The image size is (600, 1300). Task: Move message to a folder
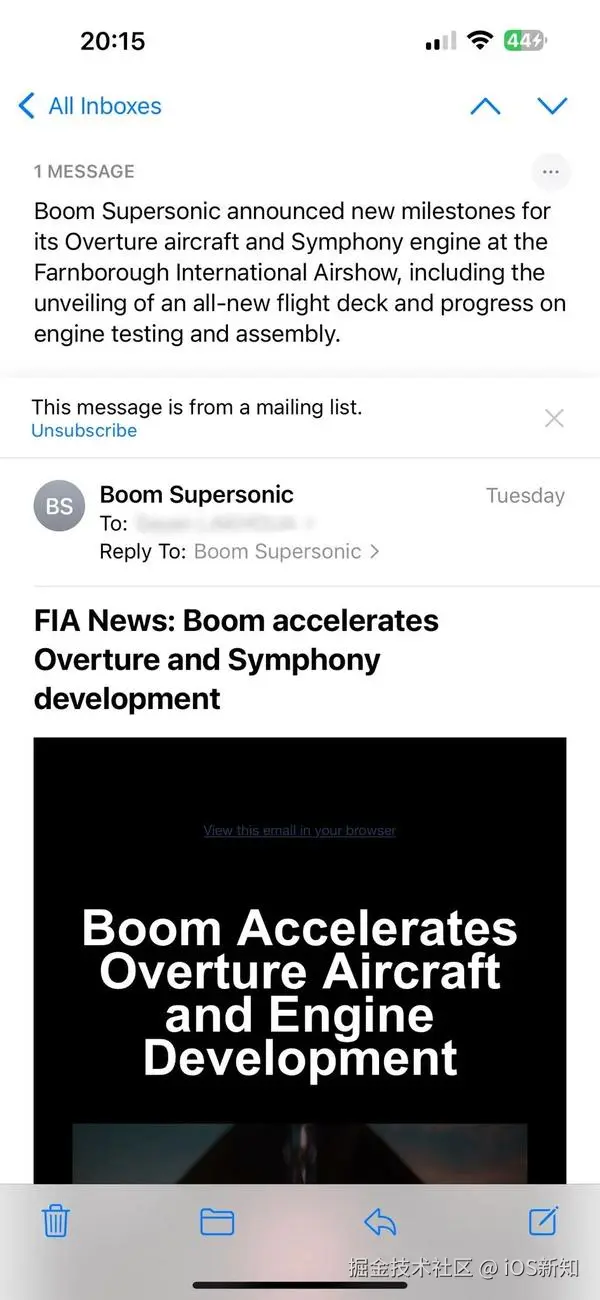tap(217, 1221)
